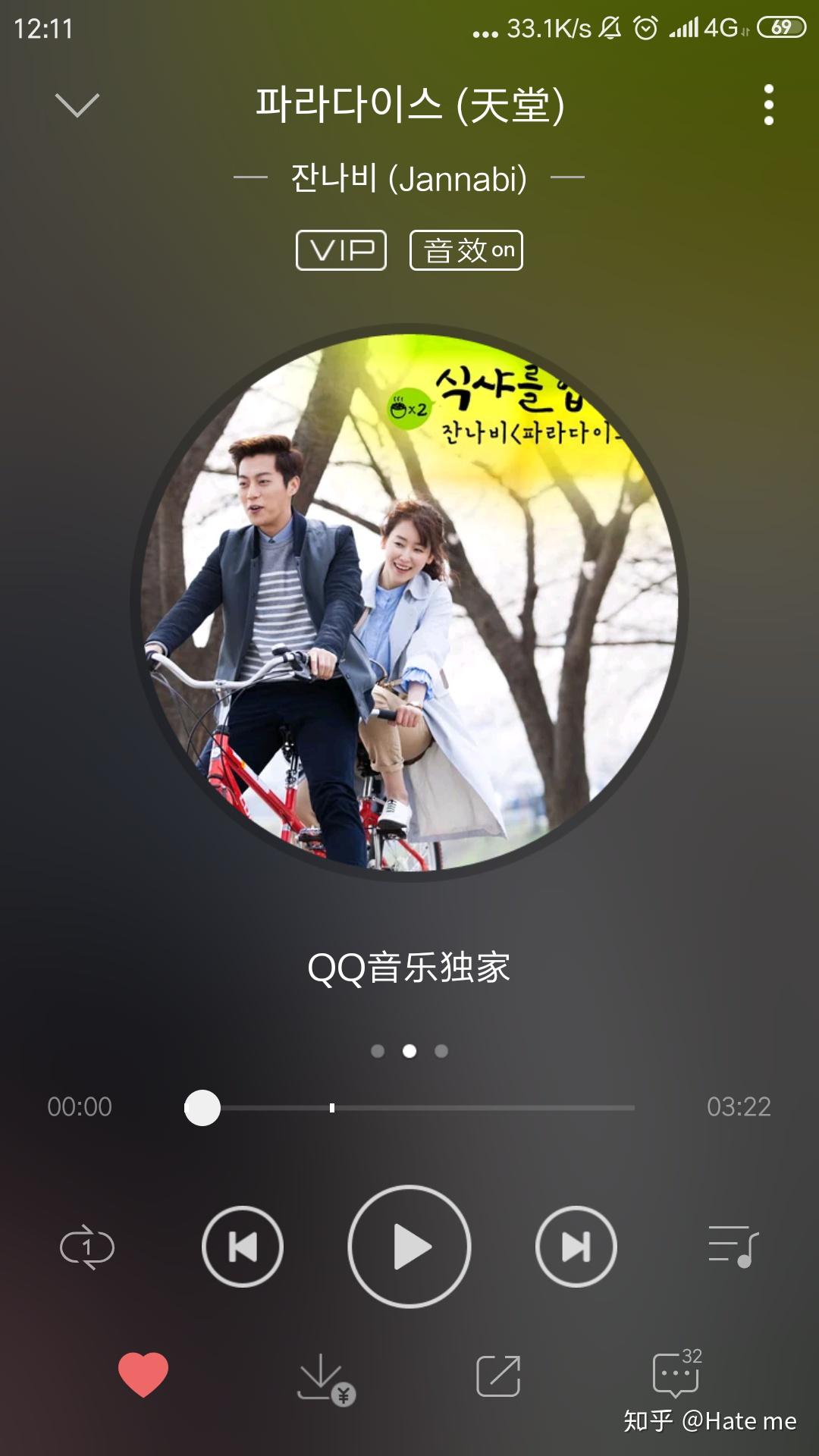Image resolution: width=819 pixels, height=1456 pixels.
Task: Skip to the next track
Action: 576,1247
